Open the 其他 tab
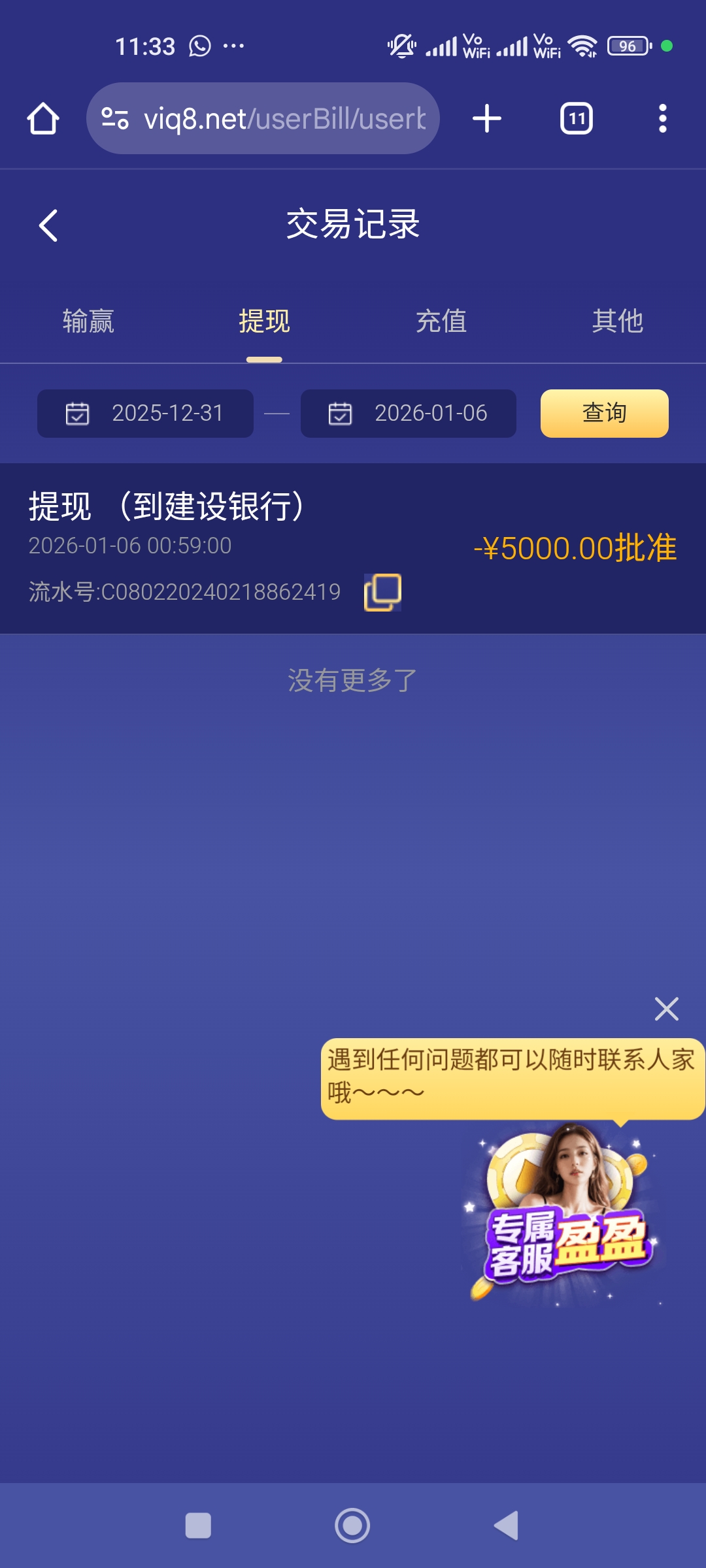706x1568 pixels. 618,321
